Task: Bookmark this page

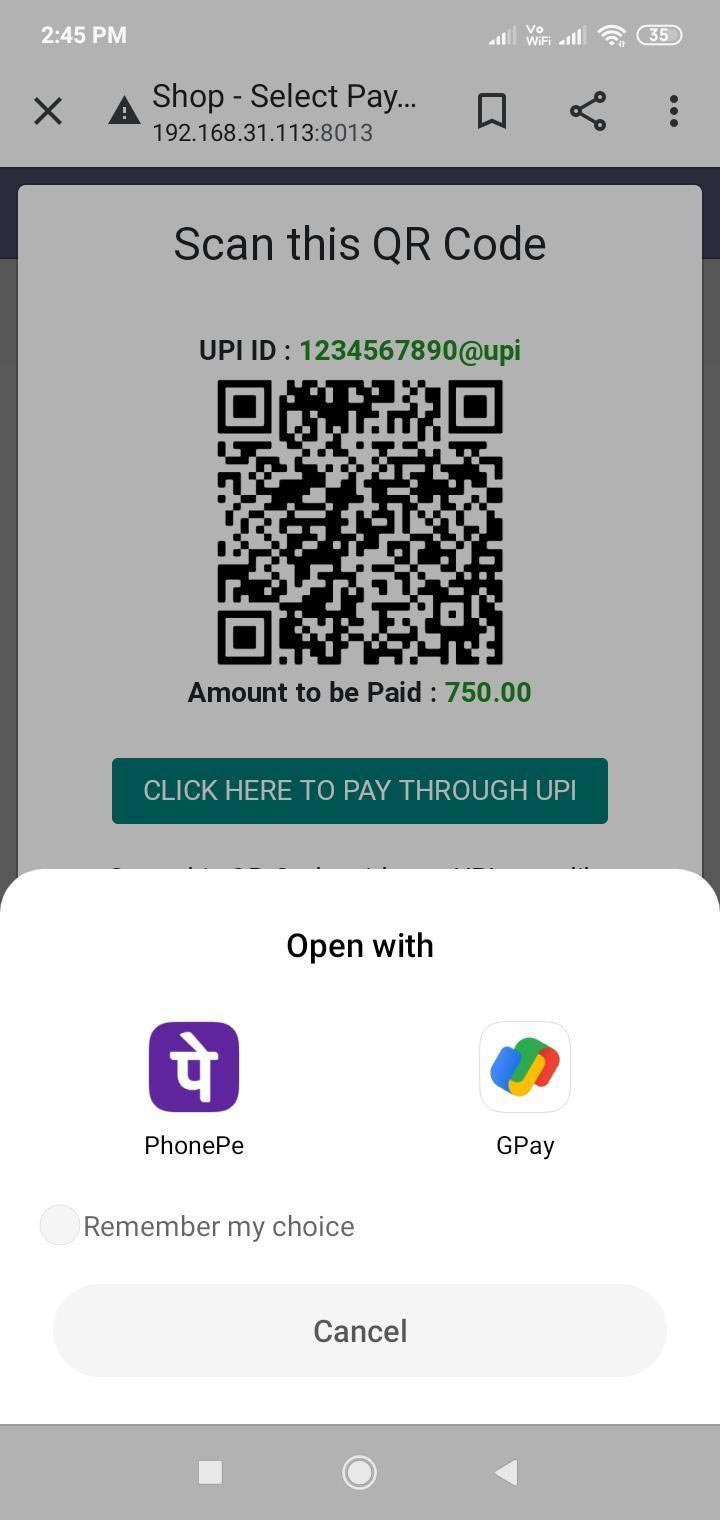Action: point(491,111)
